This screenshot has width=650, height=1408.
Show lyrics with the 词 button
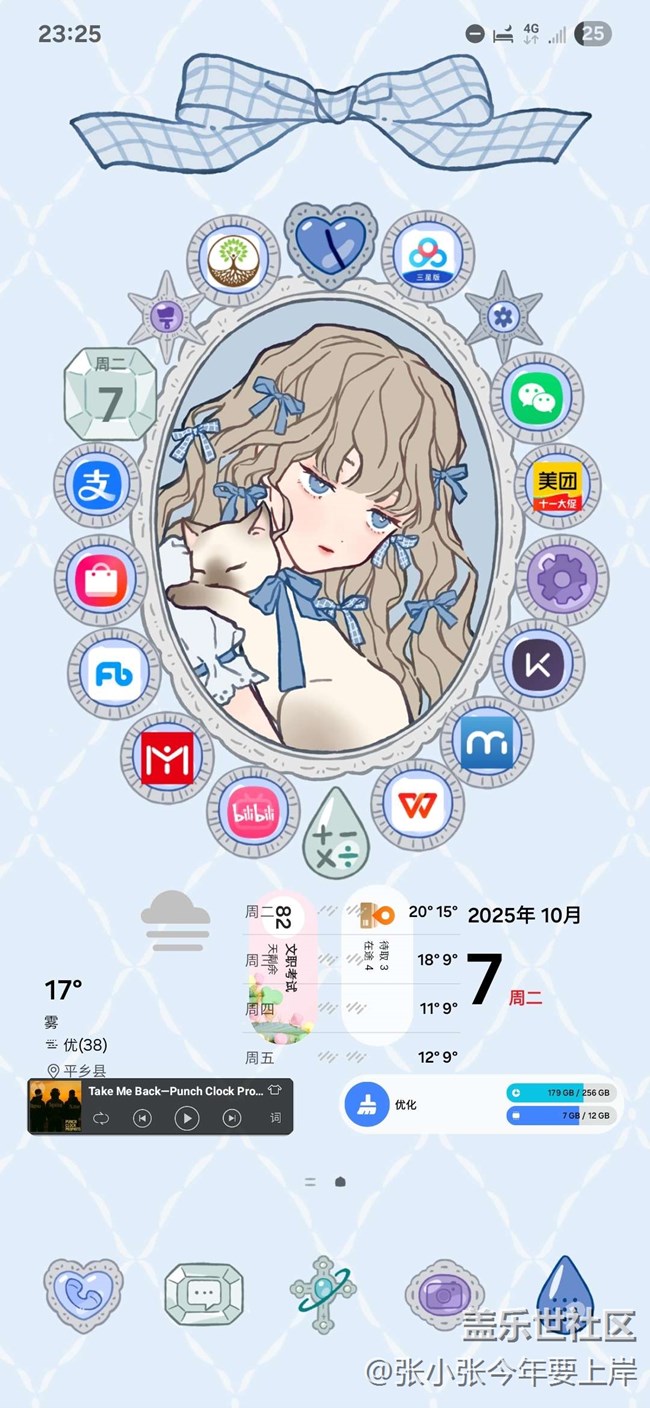(275, 1118)
